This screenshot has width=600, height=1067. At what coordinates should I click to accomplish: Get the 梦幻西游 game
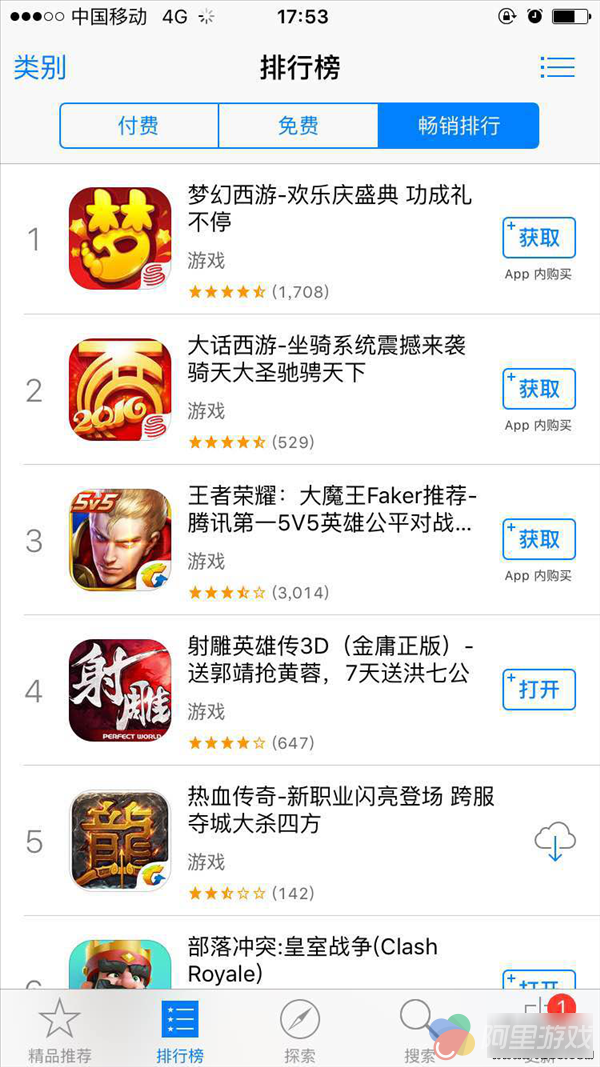point(539,238)
